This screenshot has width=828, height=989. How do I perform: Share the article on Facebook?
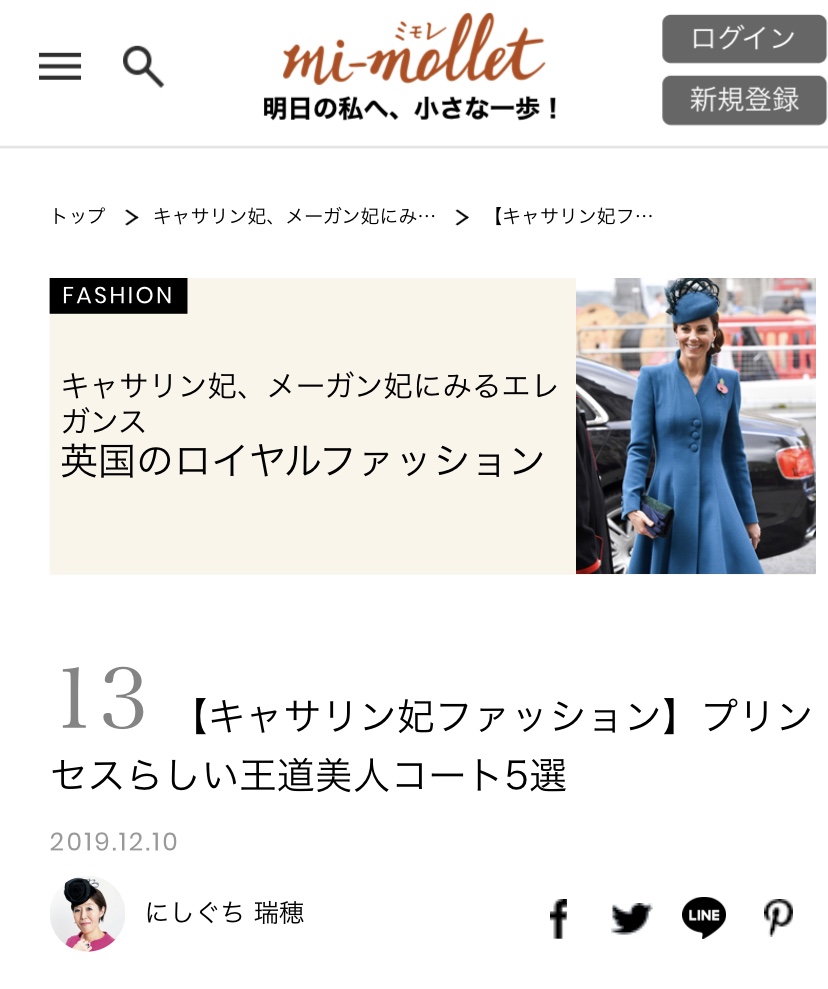tap(559, 917)
